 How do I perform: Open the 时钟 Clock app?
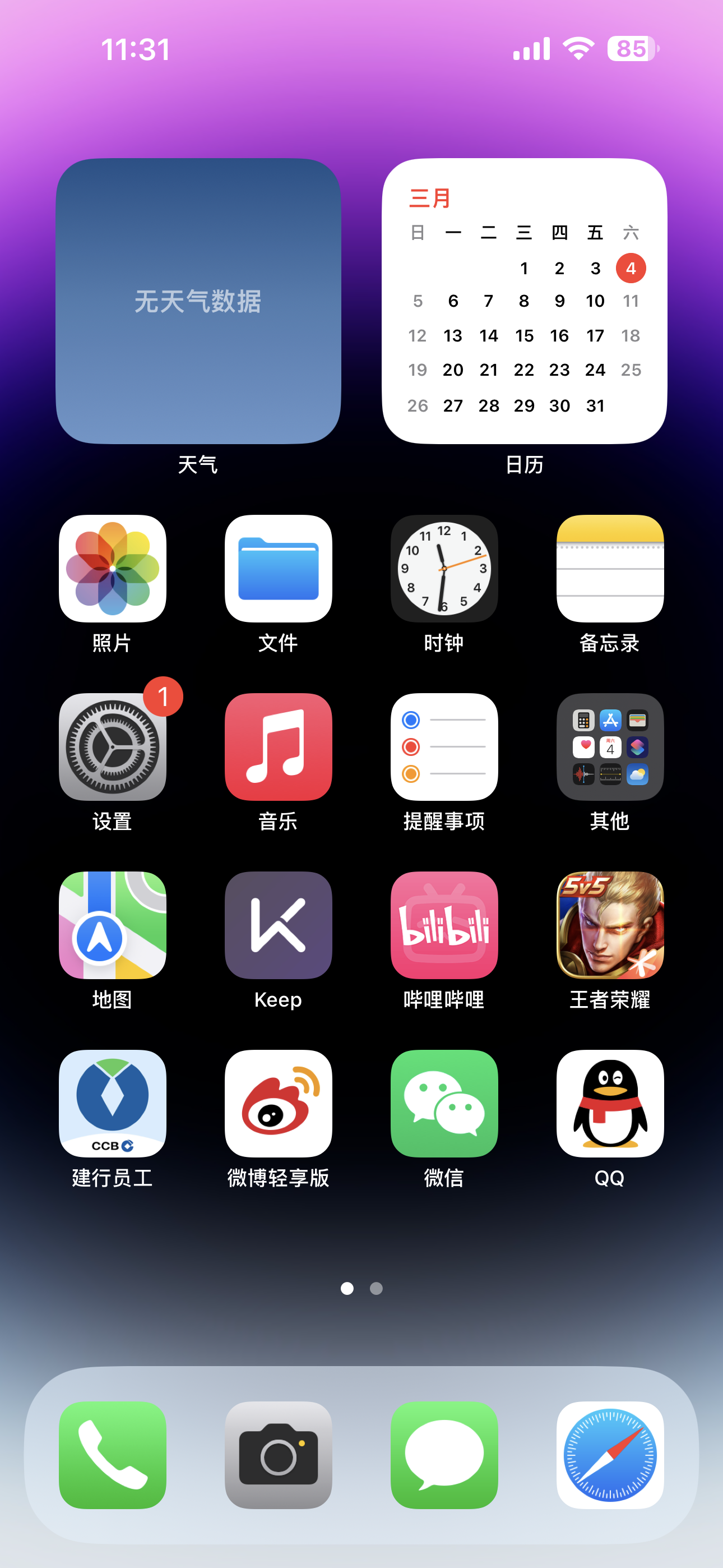(x=444, y=569)
